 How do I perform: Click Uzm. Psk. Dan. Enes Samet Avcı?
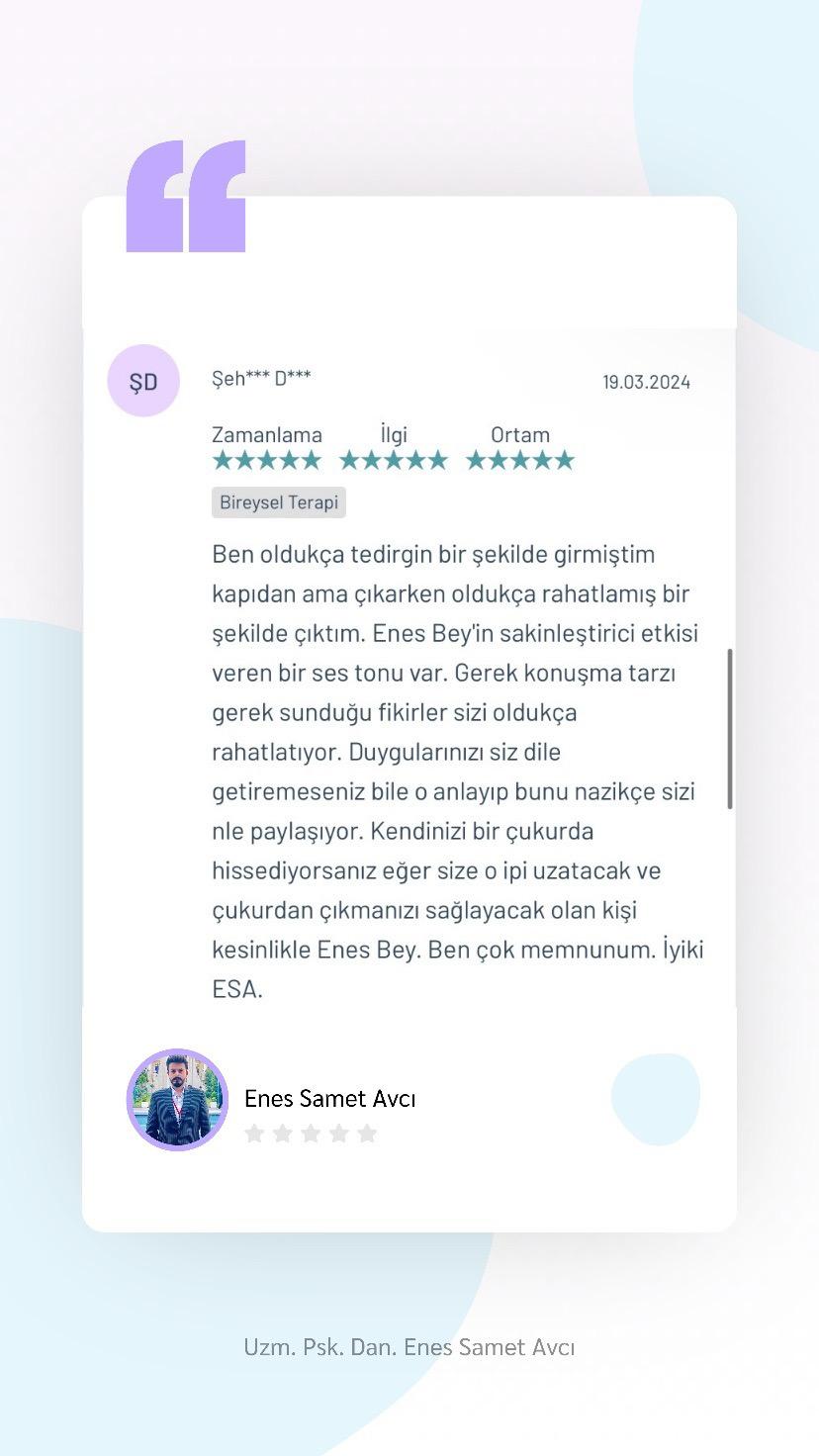[409, 1347]
